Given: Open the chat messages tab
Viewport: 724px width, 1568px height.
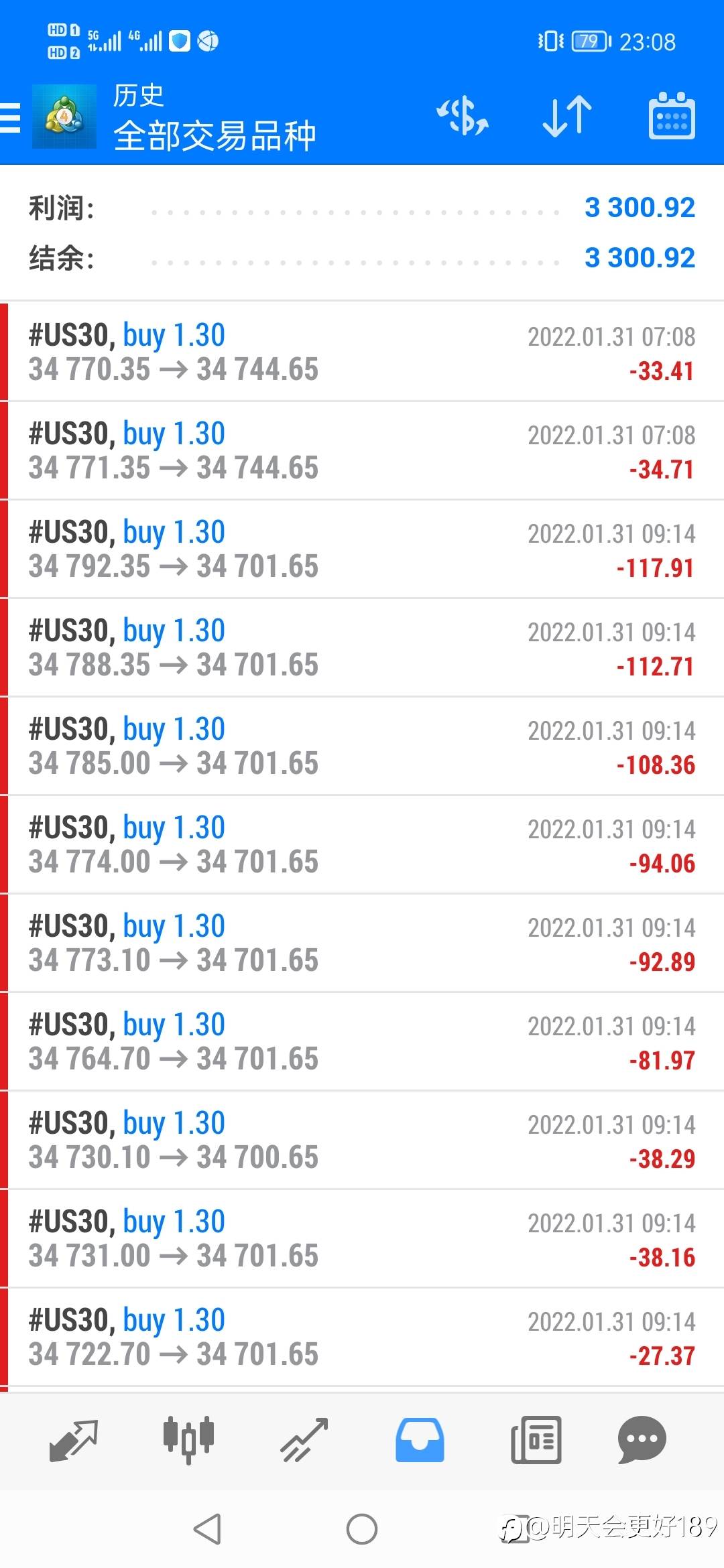Looking at the screenshot, I should pos(642,1439).
